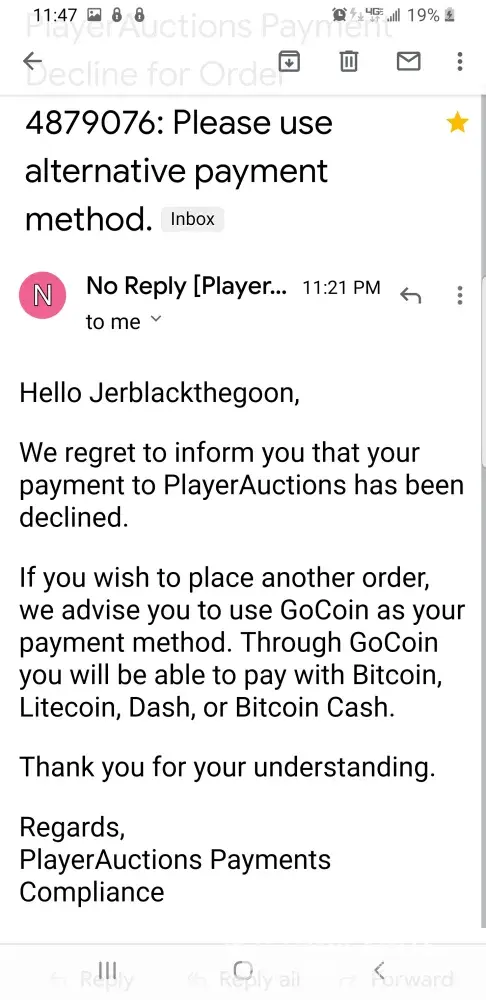Viewport: 486px width, 1000px height.
Task: Tap the Inbox label chip
Action: pos(192,219)
